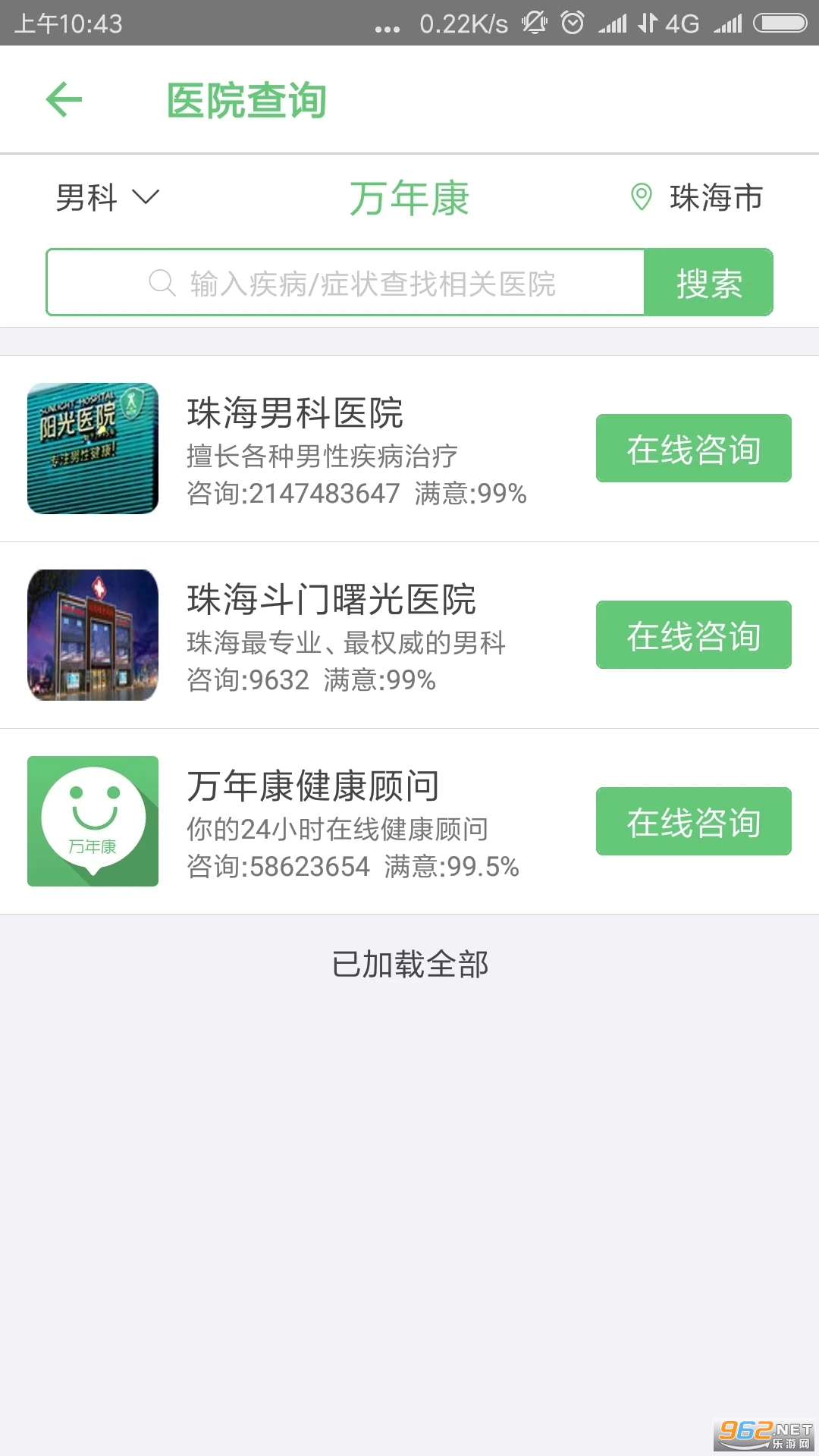The height and width of the screenshot is (1456, 819).
Task: Start 在线咨询 with 万年康健康顾问
Action: (x=693, y=822)
